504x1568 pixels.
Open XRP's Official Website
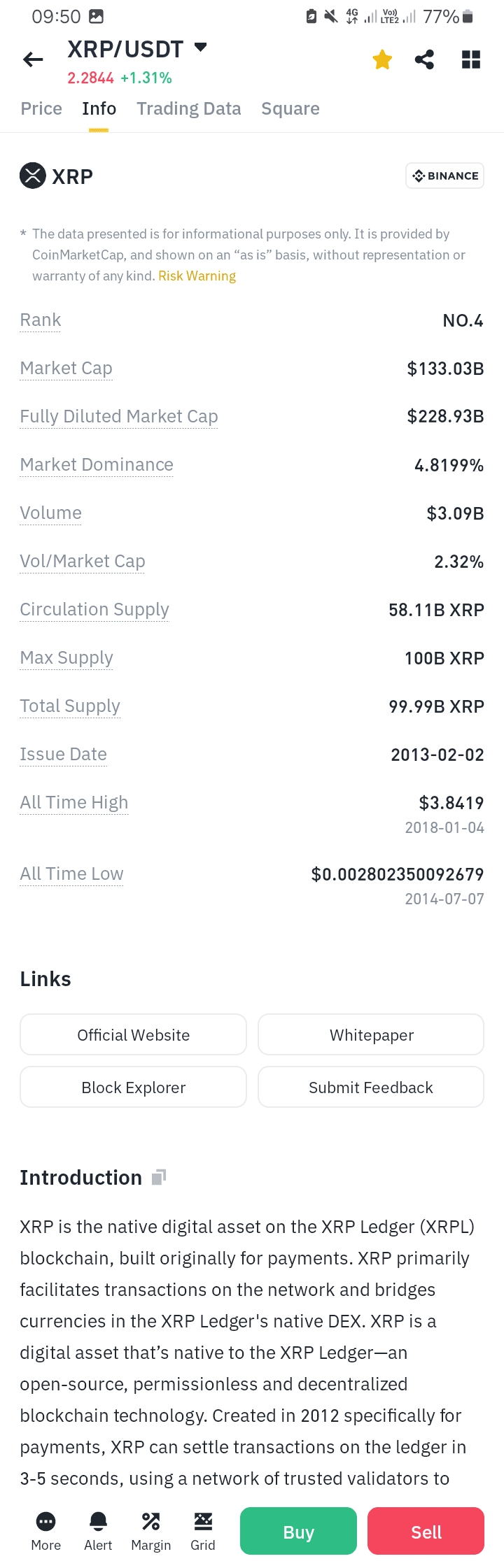133,1034
